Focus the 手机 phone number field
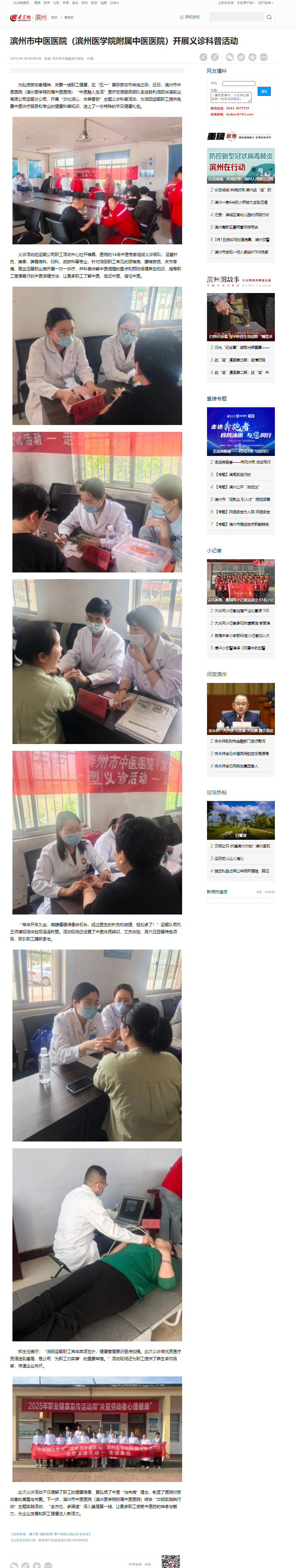Screen dimensions: 296x1568 239,83
